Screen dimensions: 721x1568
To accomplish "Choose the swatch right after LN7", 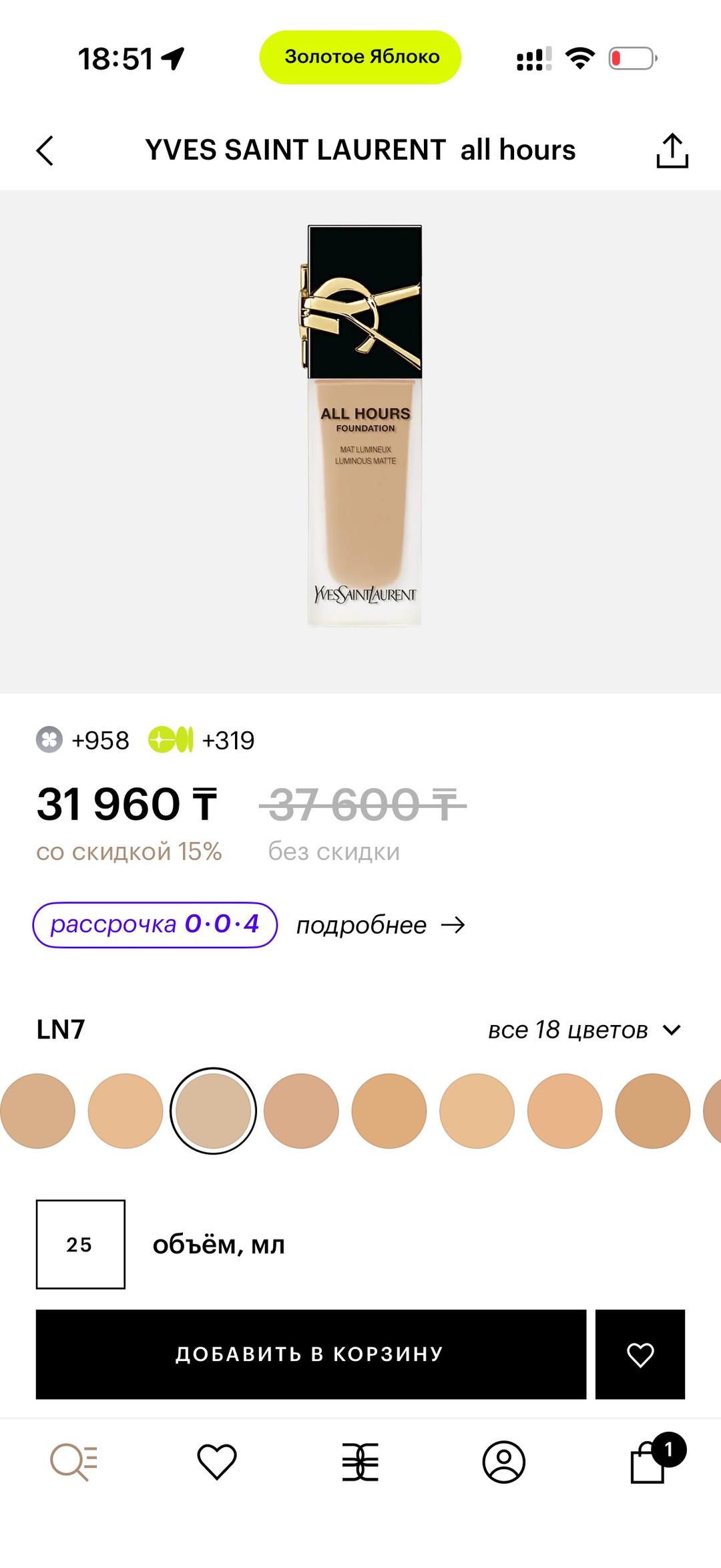I will pyautogui.click(x=301, y=1111).
